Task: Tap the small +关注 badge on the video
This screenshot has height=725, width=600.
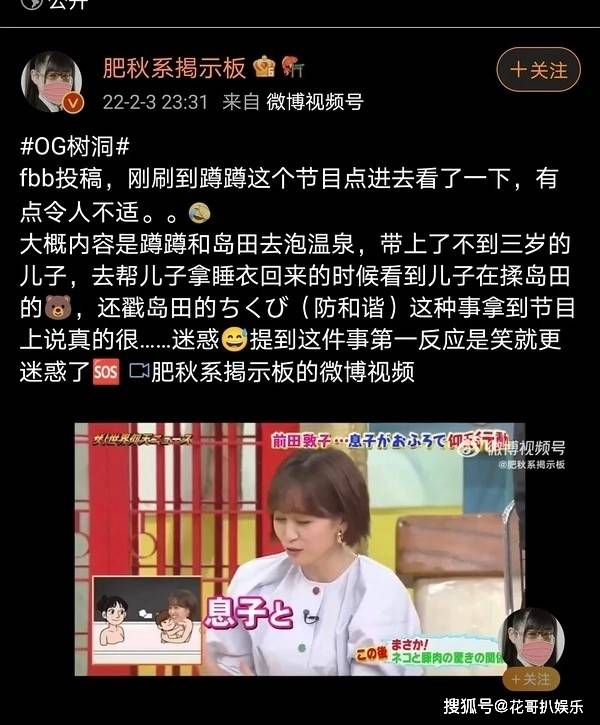Action: pyautogui.click(x=531, y=679)
